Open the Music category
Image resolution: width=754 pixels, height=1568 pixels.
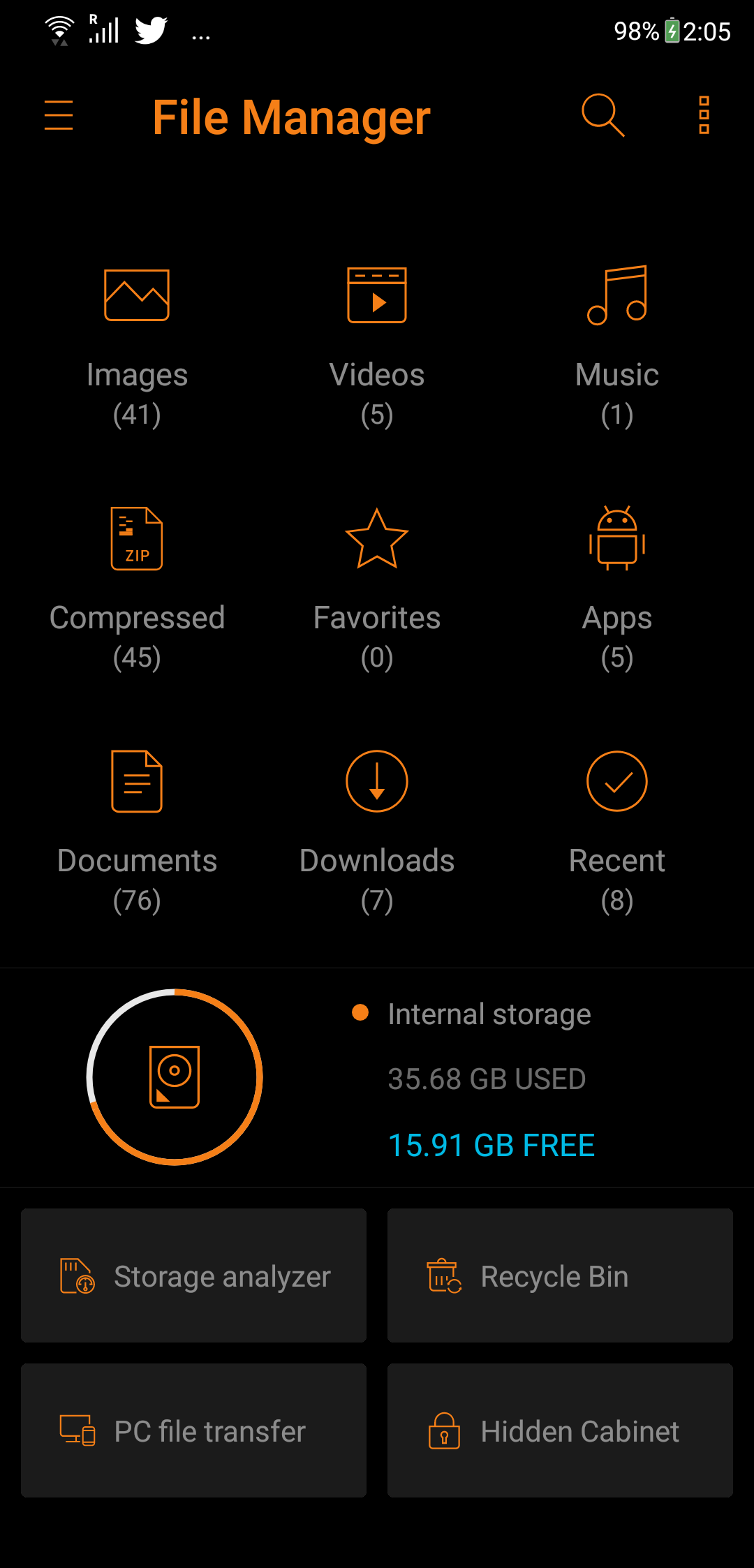[x=617, y=347]
